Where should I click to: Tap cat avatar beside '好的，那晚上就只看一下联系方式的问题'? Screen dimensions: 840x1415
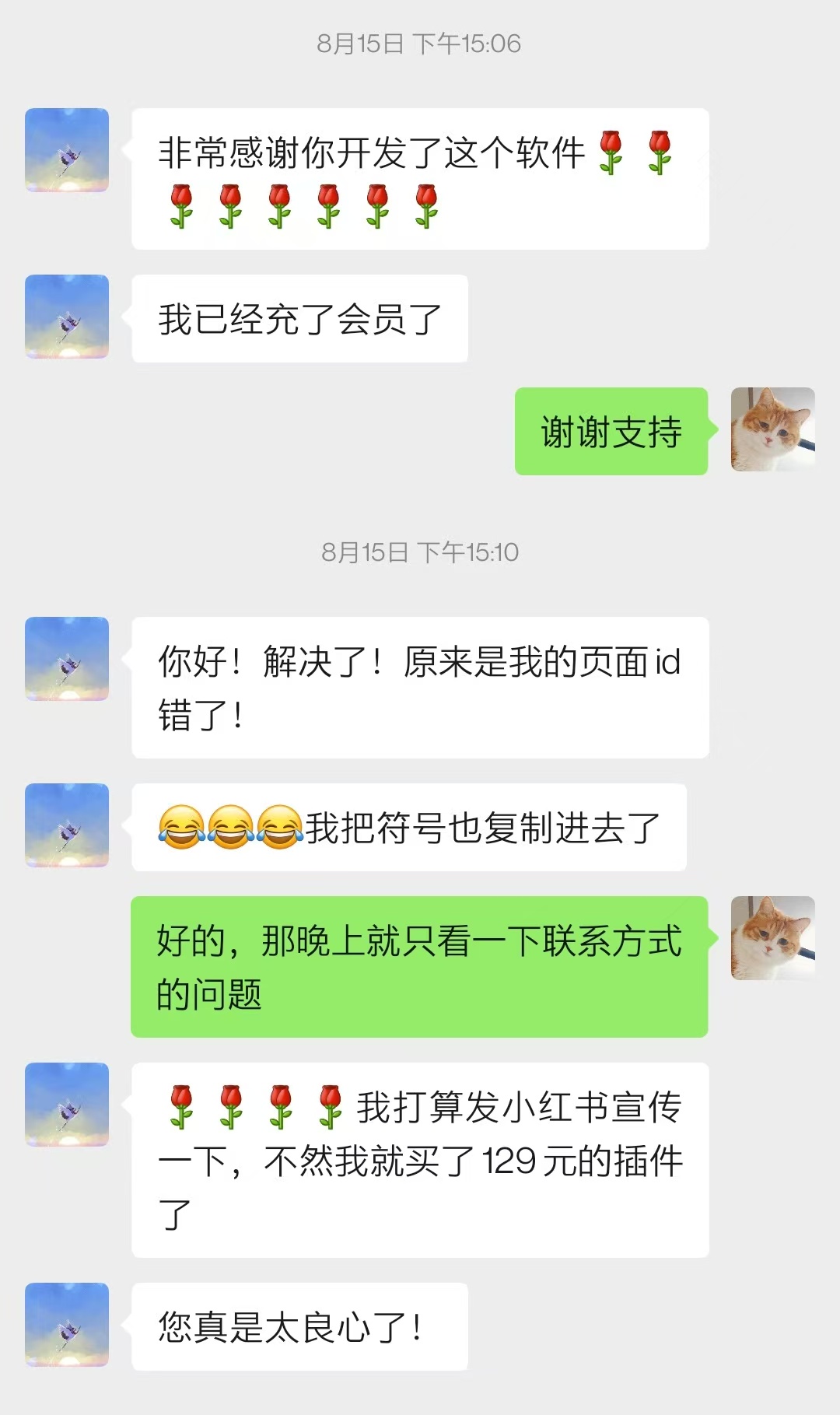click(772, 938)
